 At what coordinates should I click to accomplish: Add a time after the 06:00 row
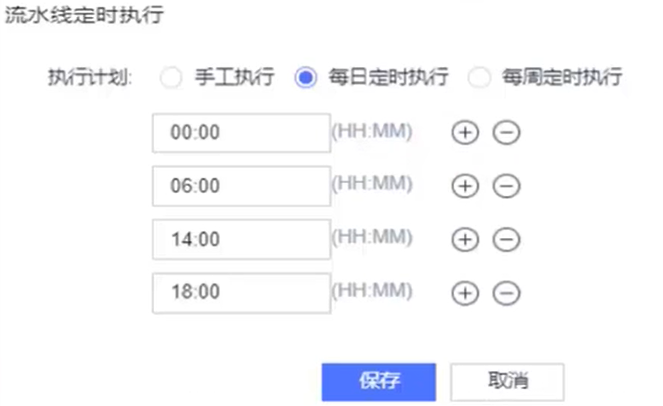pyautogui.click(x=465, y=186)
